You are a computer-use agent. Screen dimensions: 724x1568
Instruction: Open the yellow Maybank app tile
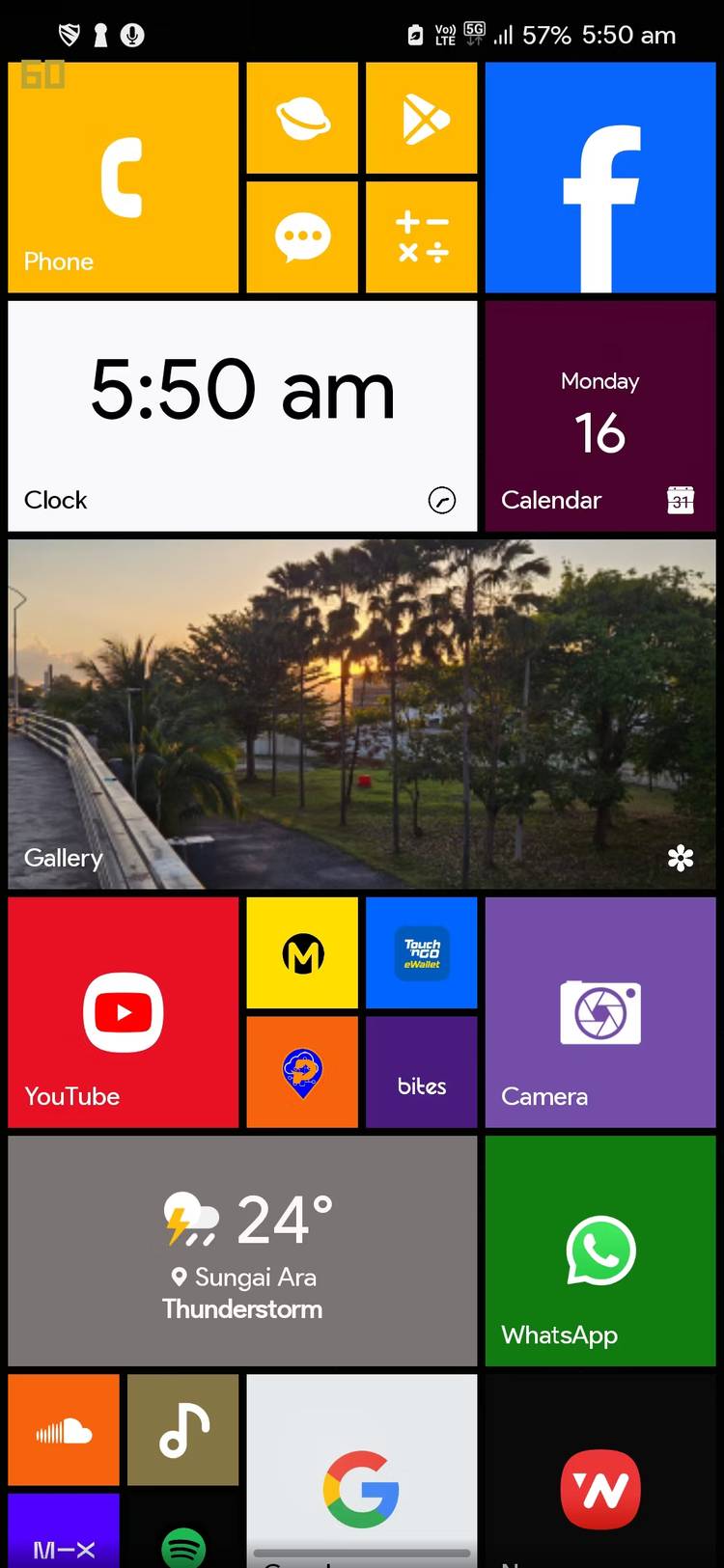(302, 953)
